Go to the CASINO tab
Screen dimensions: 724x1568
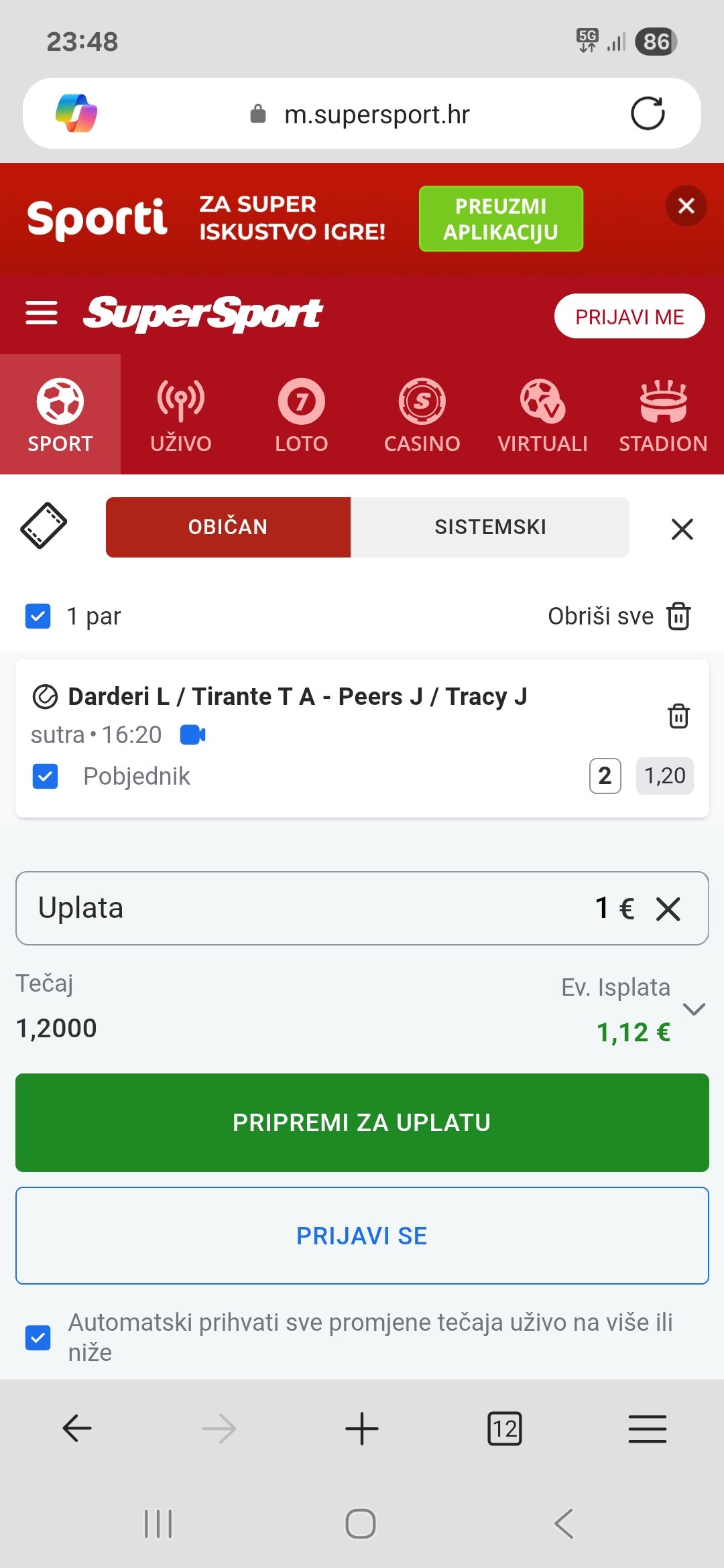coord(422,415)
